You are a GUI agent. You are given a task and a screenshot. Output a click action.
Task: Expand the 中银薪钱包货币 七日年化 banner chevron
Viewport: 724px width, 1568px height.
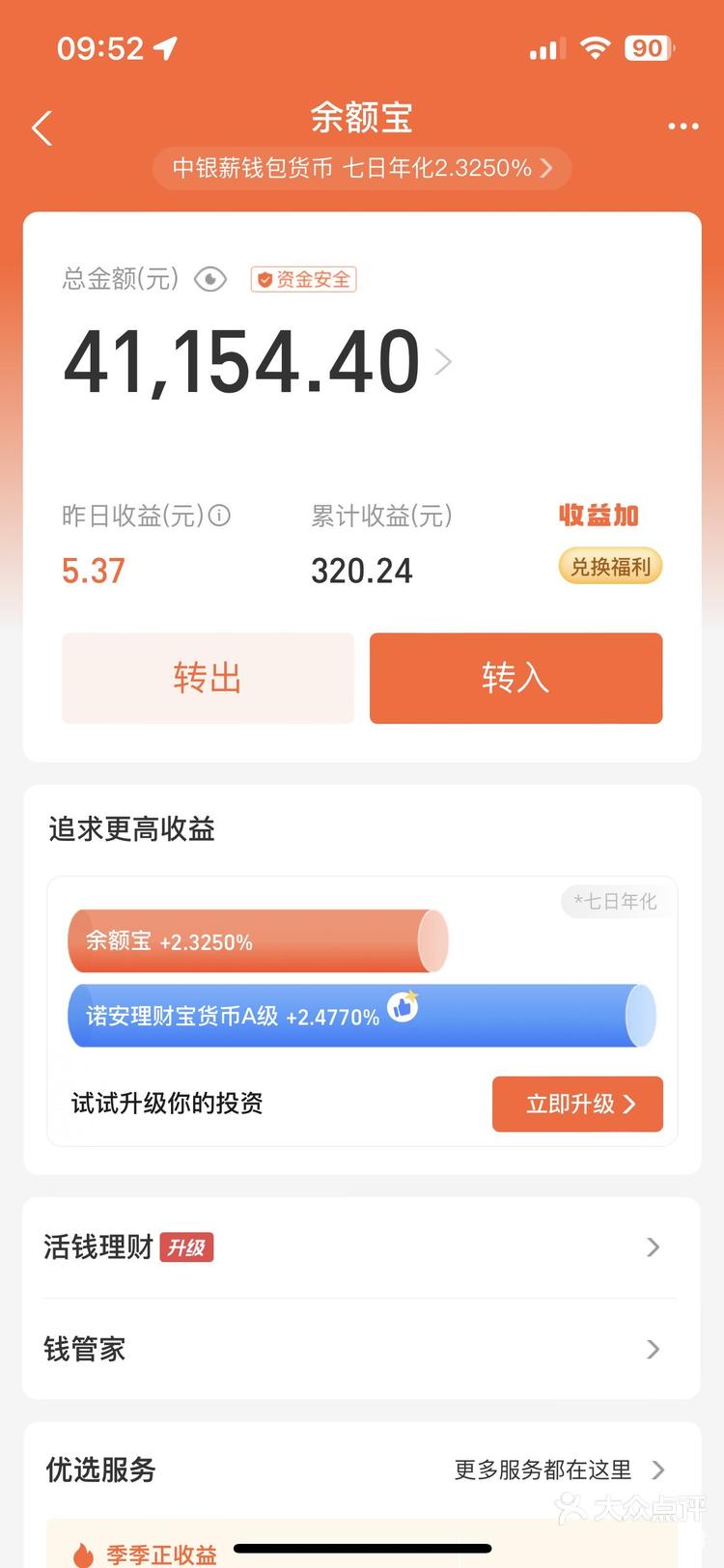click(x=546, y=168)
